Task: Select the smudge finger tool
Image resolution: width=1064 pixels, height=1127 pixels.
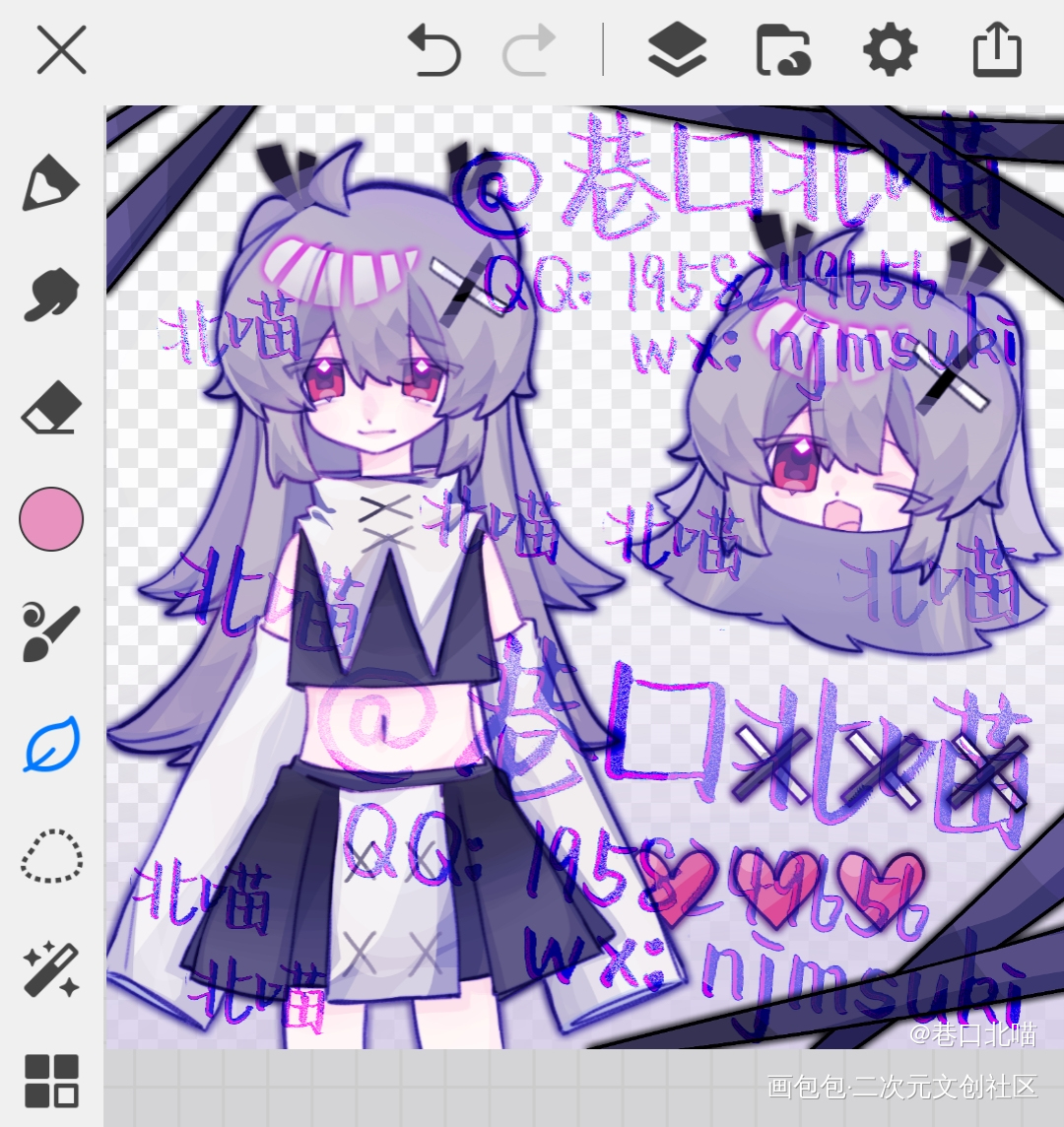Action: click(x=51, y=294)
